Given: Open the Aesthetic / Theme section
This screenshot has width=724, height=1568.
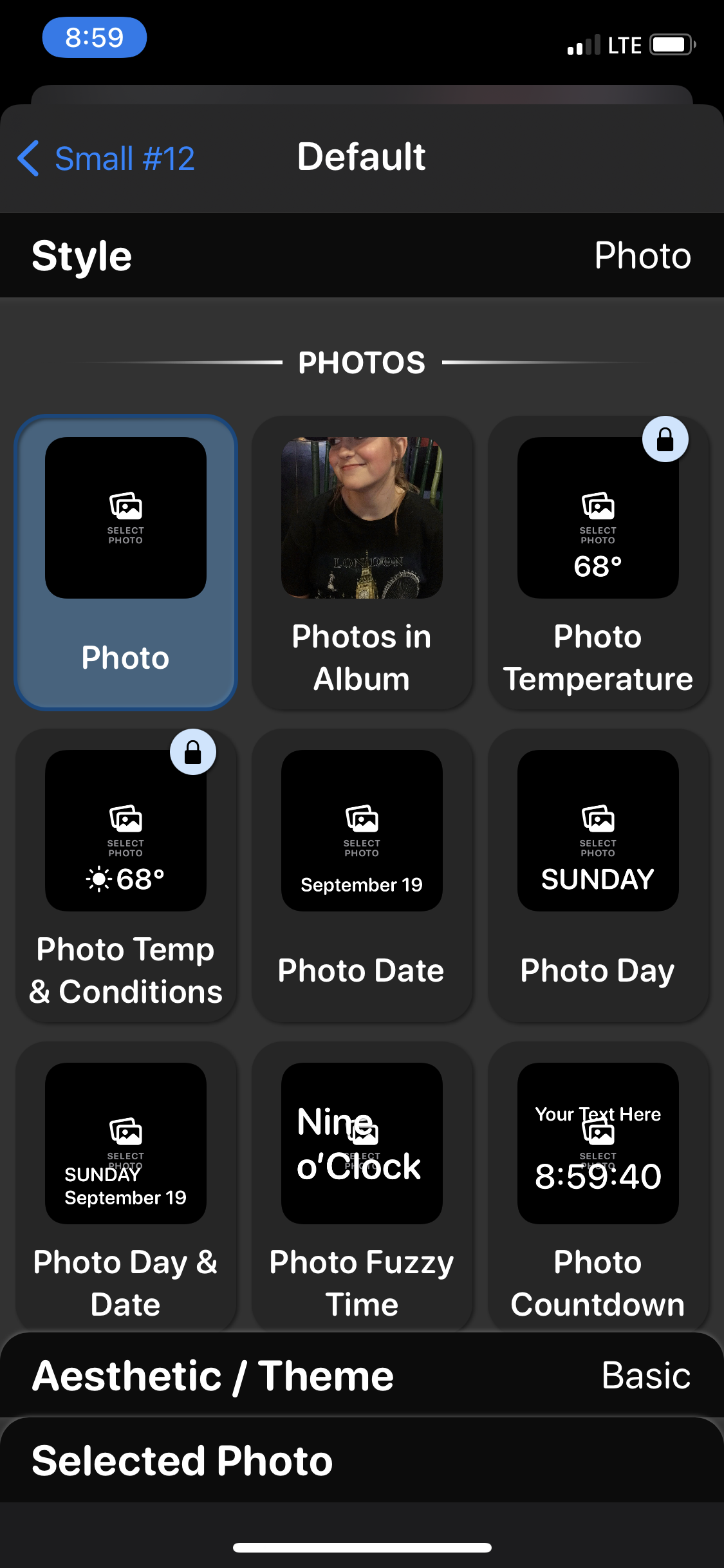Looking at the screenshot, I should tap(362, 1376).
